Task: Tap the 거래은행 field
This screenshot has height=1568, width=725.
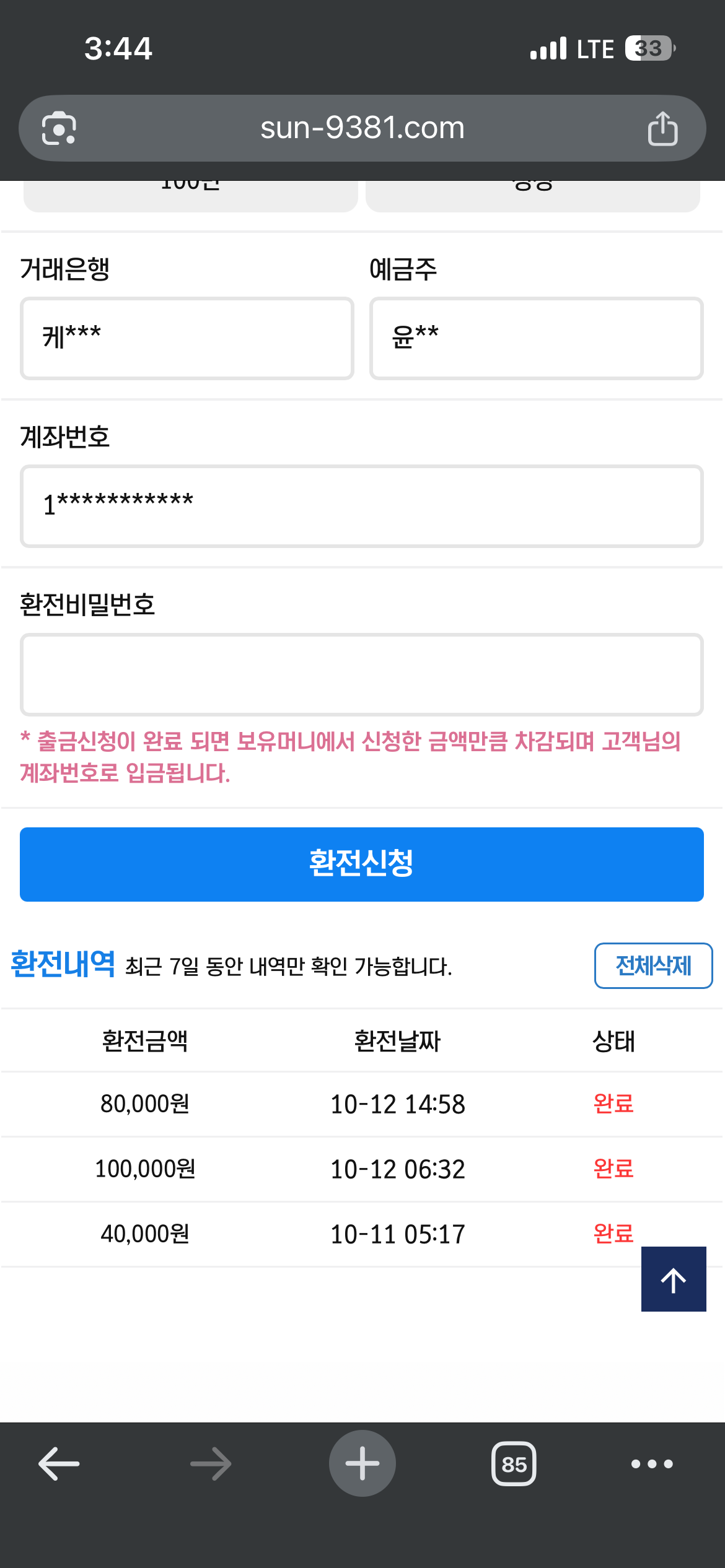Action: 187,338
